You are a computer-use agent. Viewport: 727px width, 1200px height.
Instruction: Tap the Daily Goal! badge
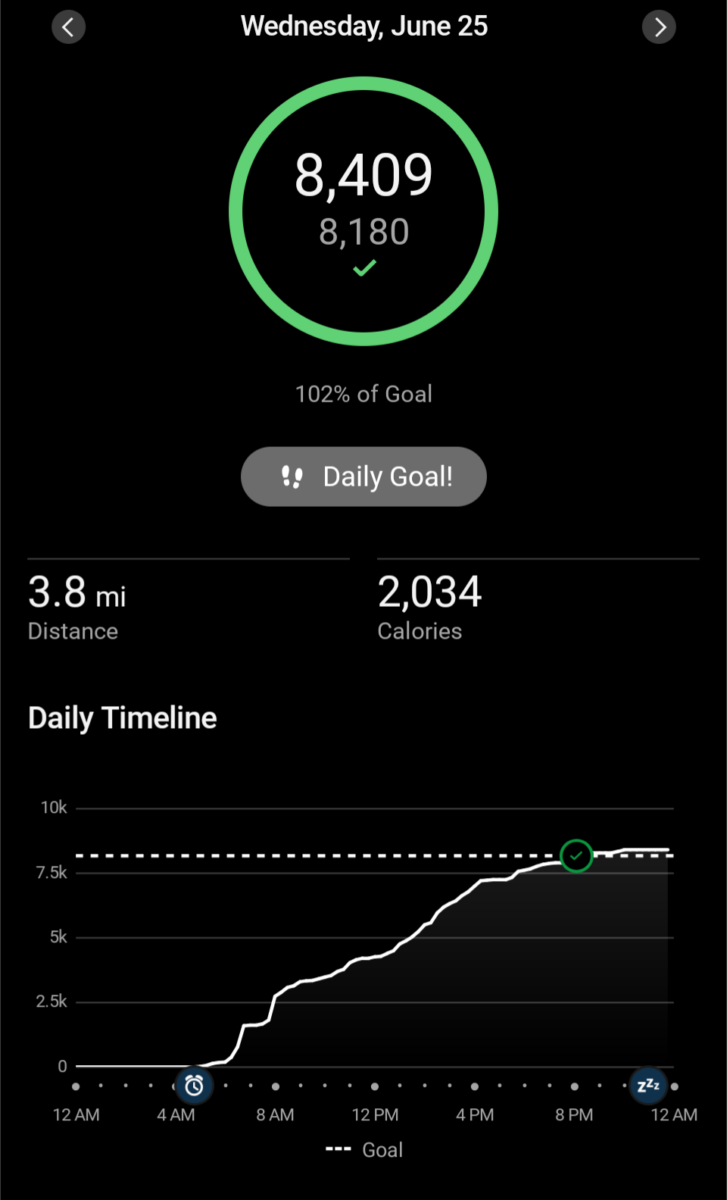(364, 477)
